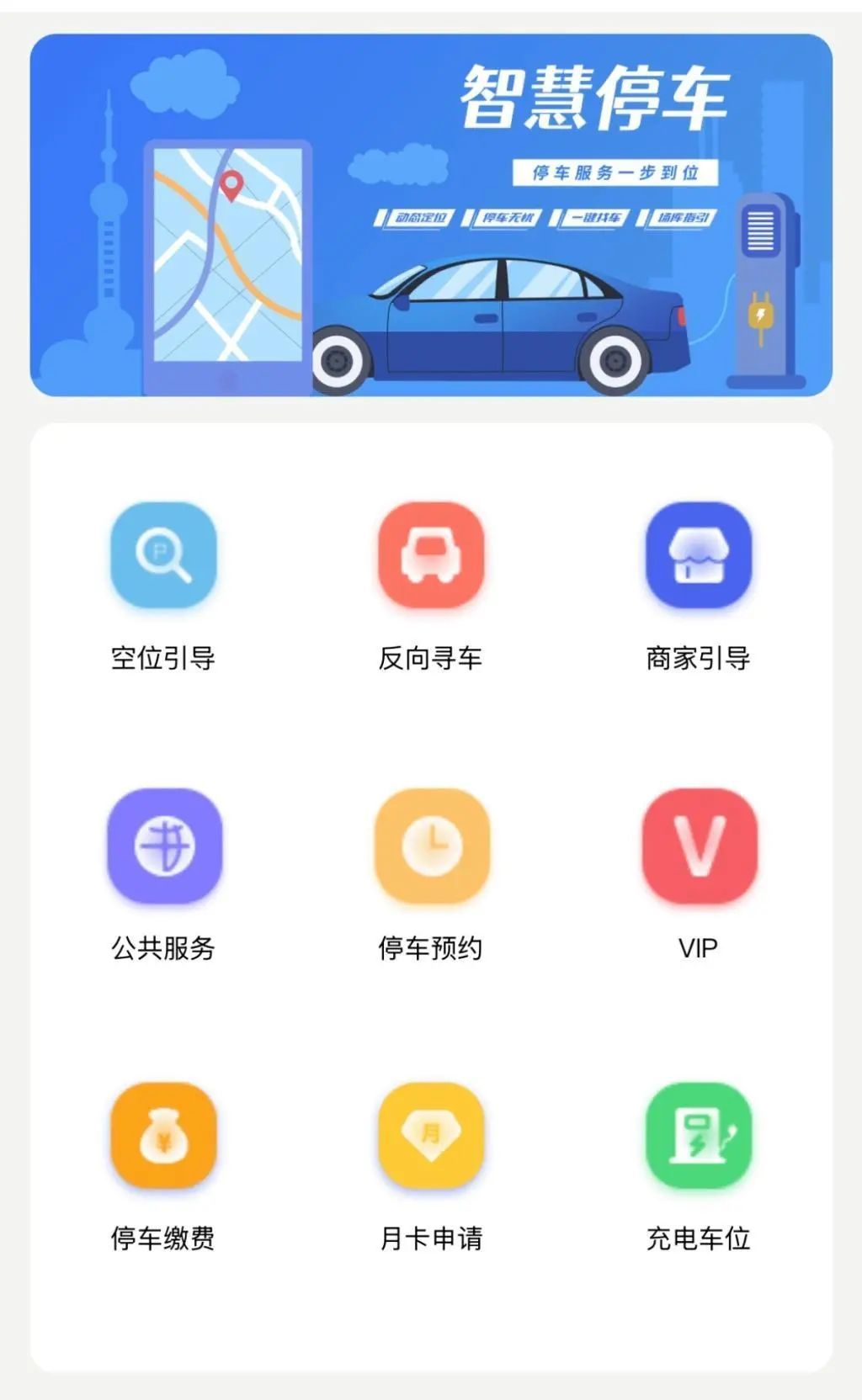Open 停车预约 parking reservation
Viewport: 862px width, 1400px height.
pos(431,846)
